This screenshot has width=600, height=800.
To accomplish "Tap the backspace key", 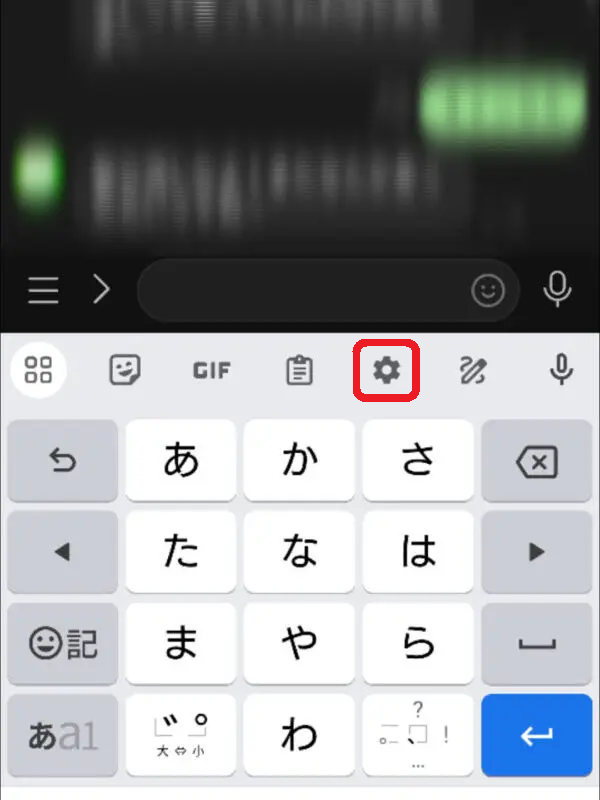I will [536, 461].
